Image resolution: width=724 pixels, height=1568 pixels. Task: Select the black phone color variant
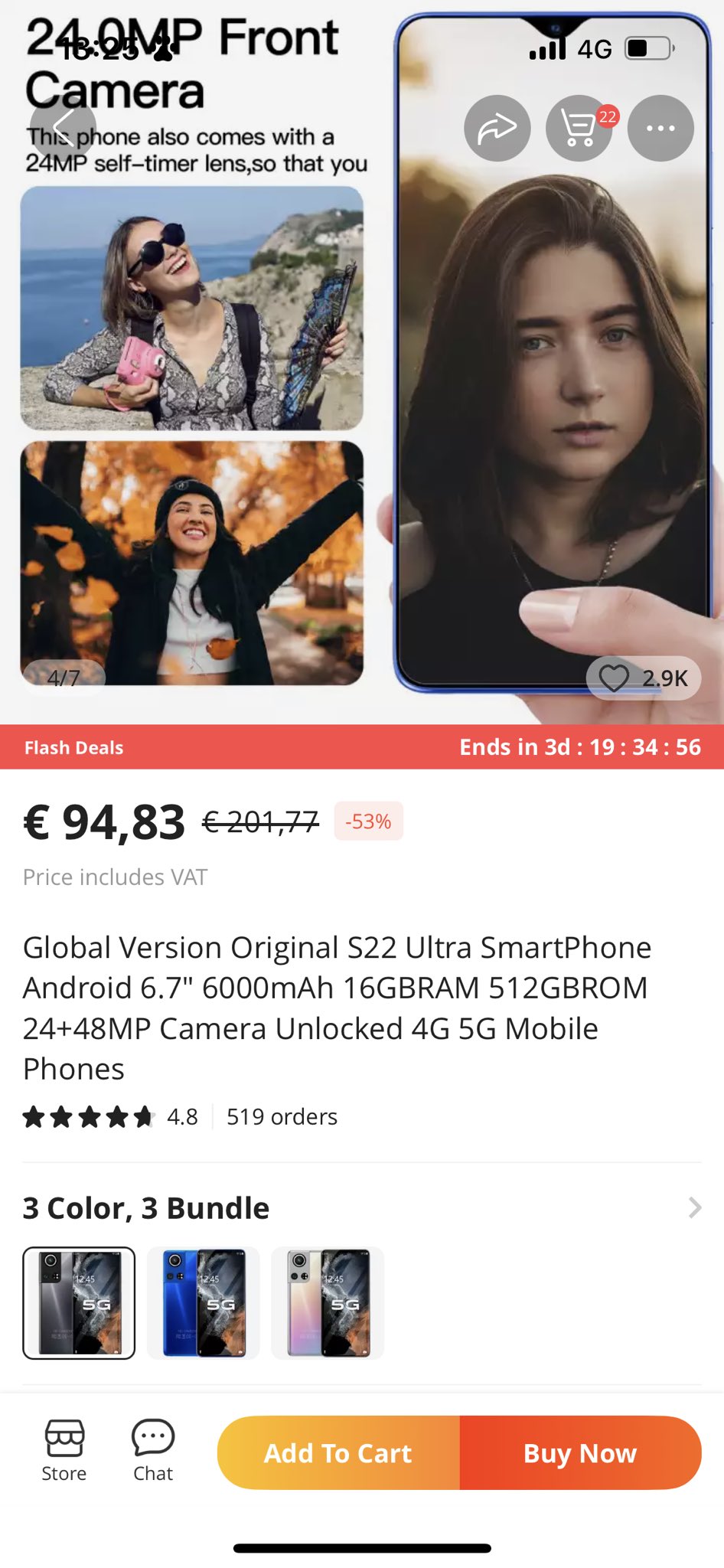(x=79, y=1303)
